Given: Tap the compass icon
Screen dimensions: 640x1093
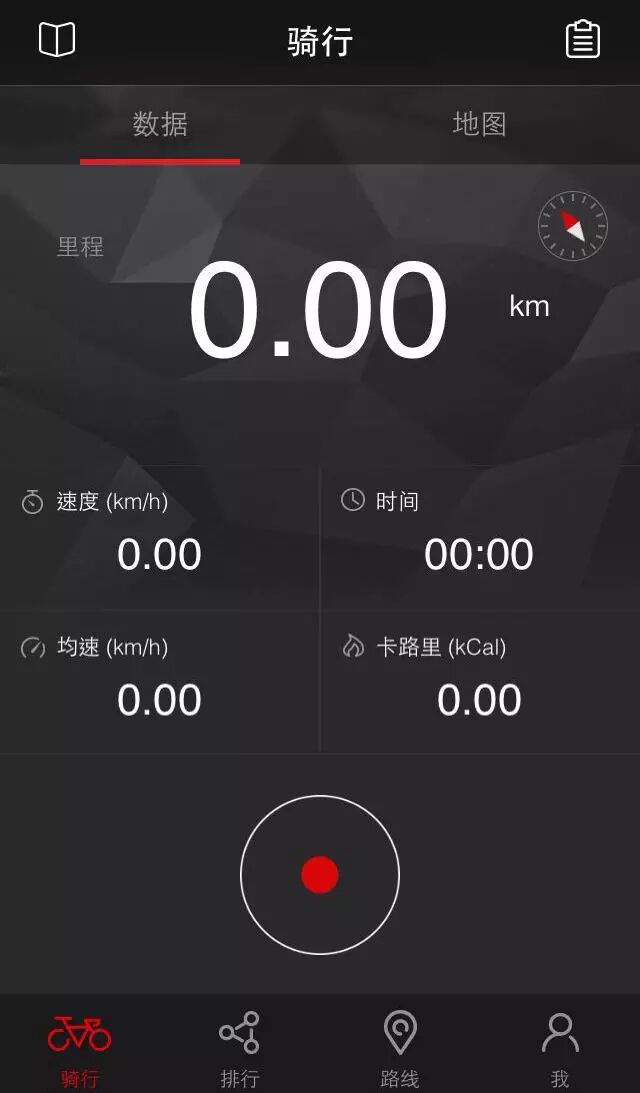Looking at the screenshot, I should tap(573, 226).
